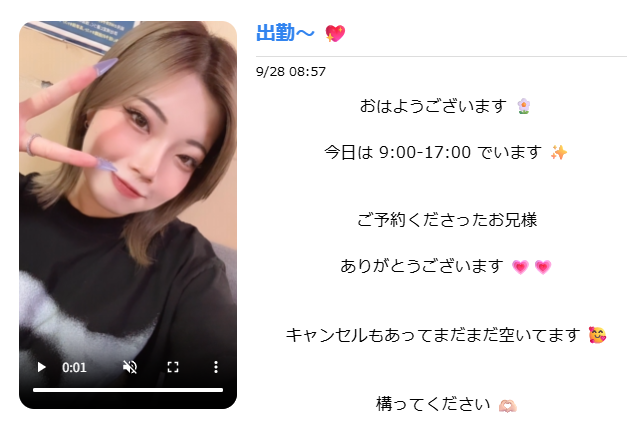Unmute the video sound
The height and width of the screenshot is (444, 627).
[130, 367]
